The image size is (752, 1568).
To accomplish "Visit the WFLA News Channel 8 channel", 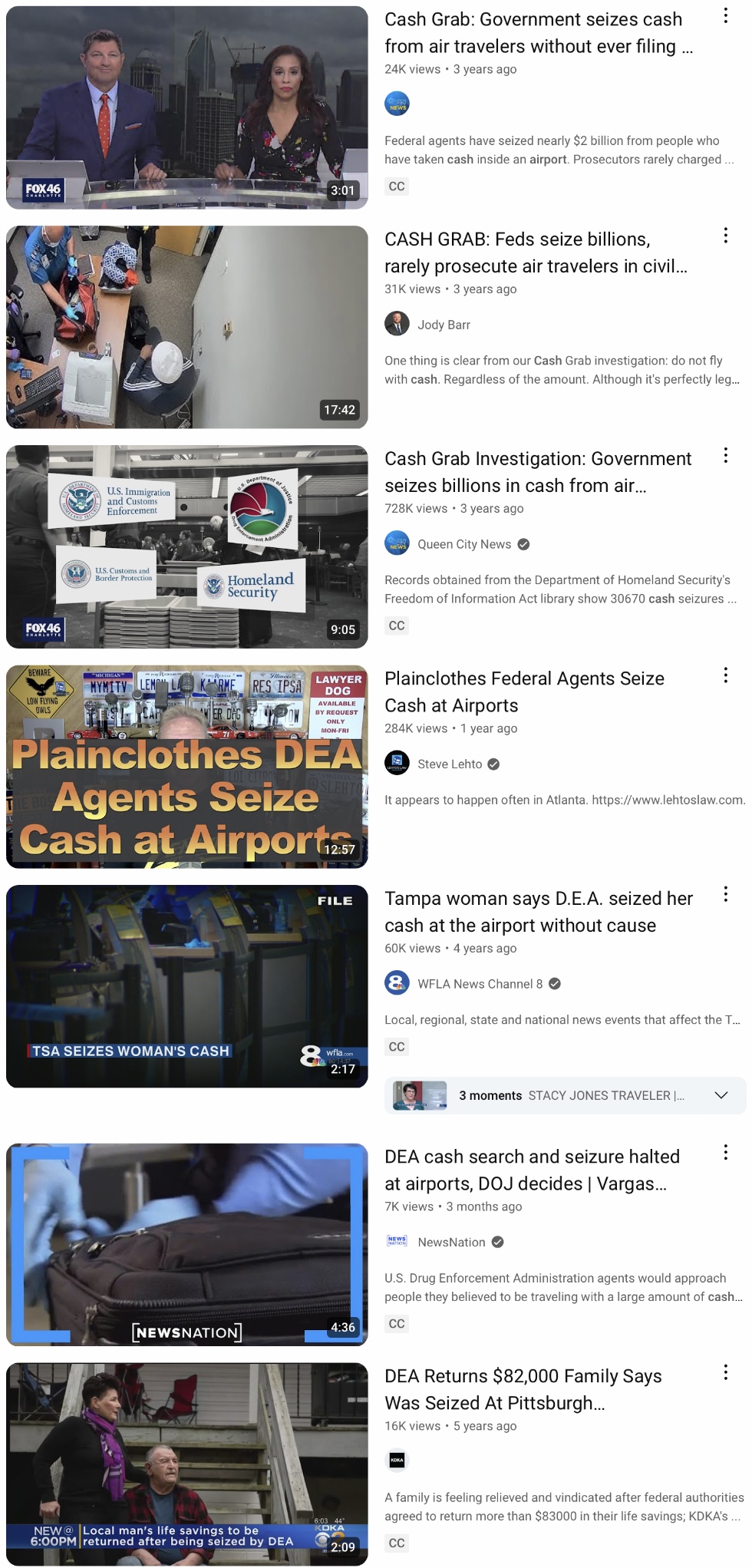I will click(479, 984).
